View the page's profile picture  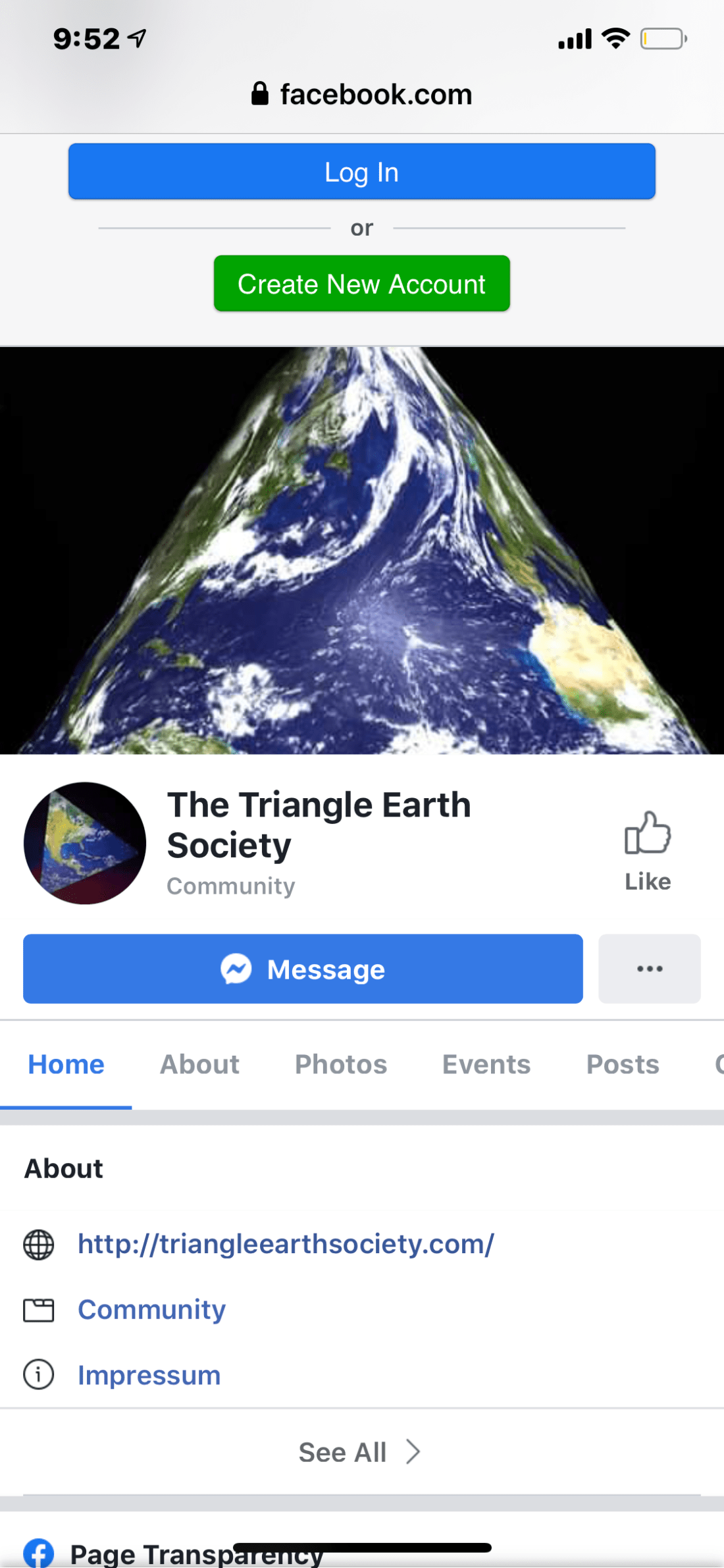pyautogui.click(x=85, y=843)
